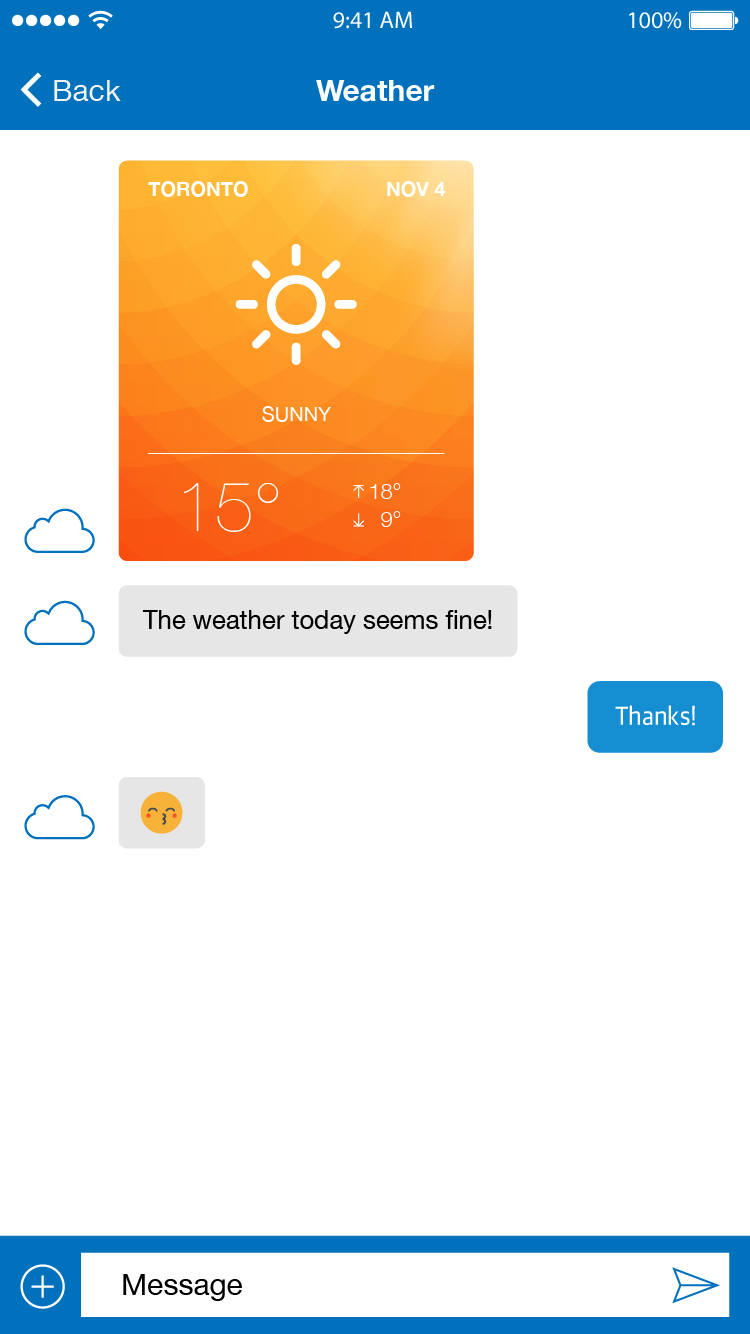Focus the Message text field

tap(370, 1285)
